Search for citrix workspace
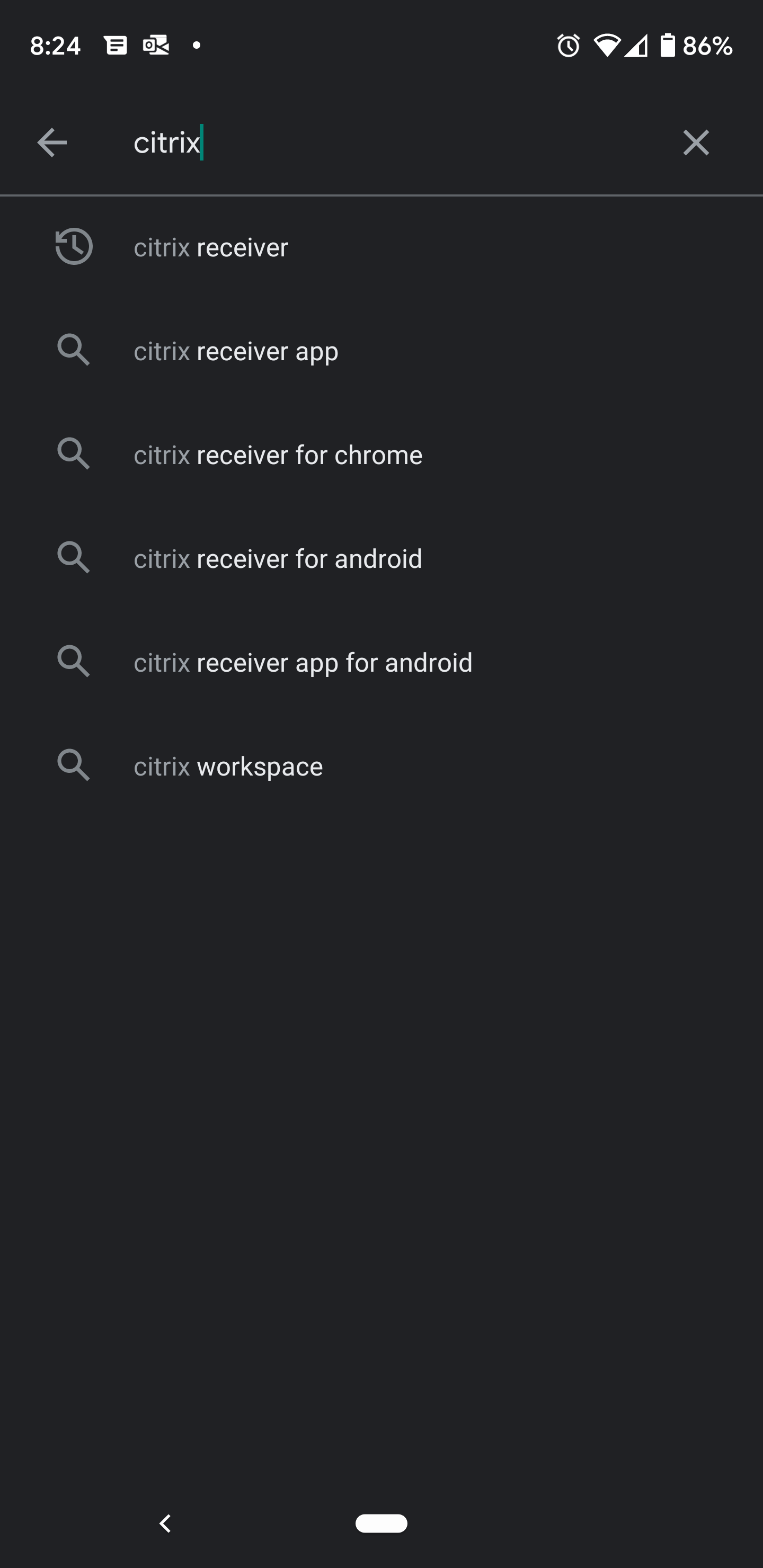The image size is (763, 1568). [381, 767]
